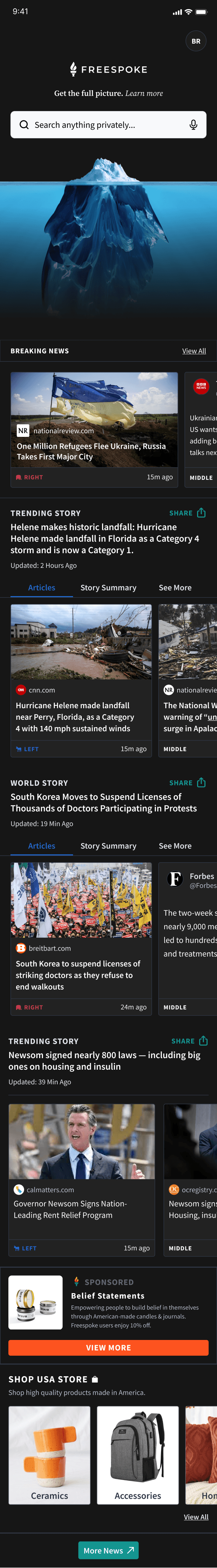Share the Hurricane Helene trending story
Image resolution: width=217 pixels, height=1568 pixels.
coord(188,513)
